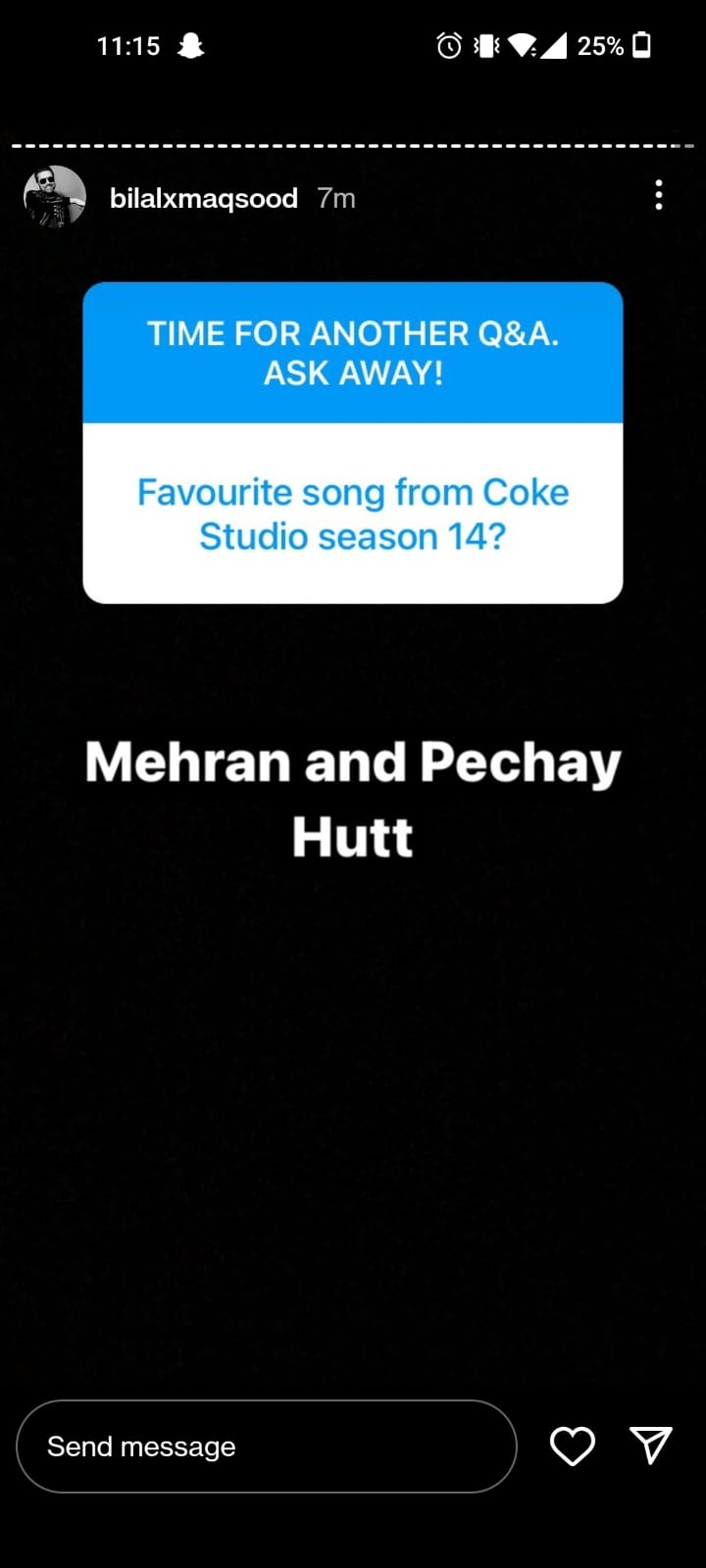Image resolution: width=706 pixels, height=1568 pixels.
Task: Open the story overflow menu
Action: click(659, 195)
